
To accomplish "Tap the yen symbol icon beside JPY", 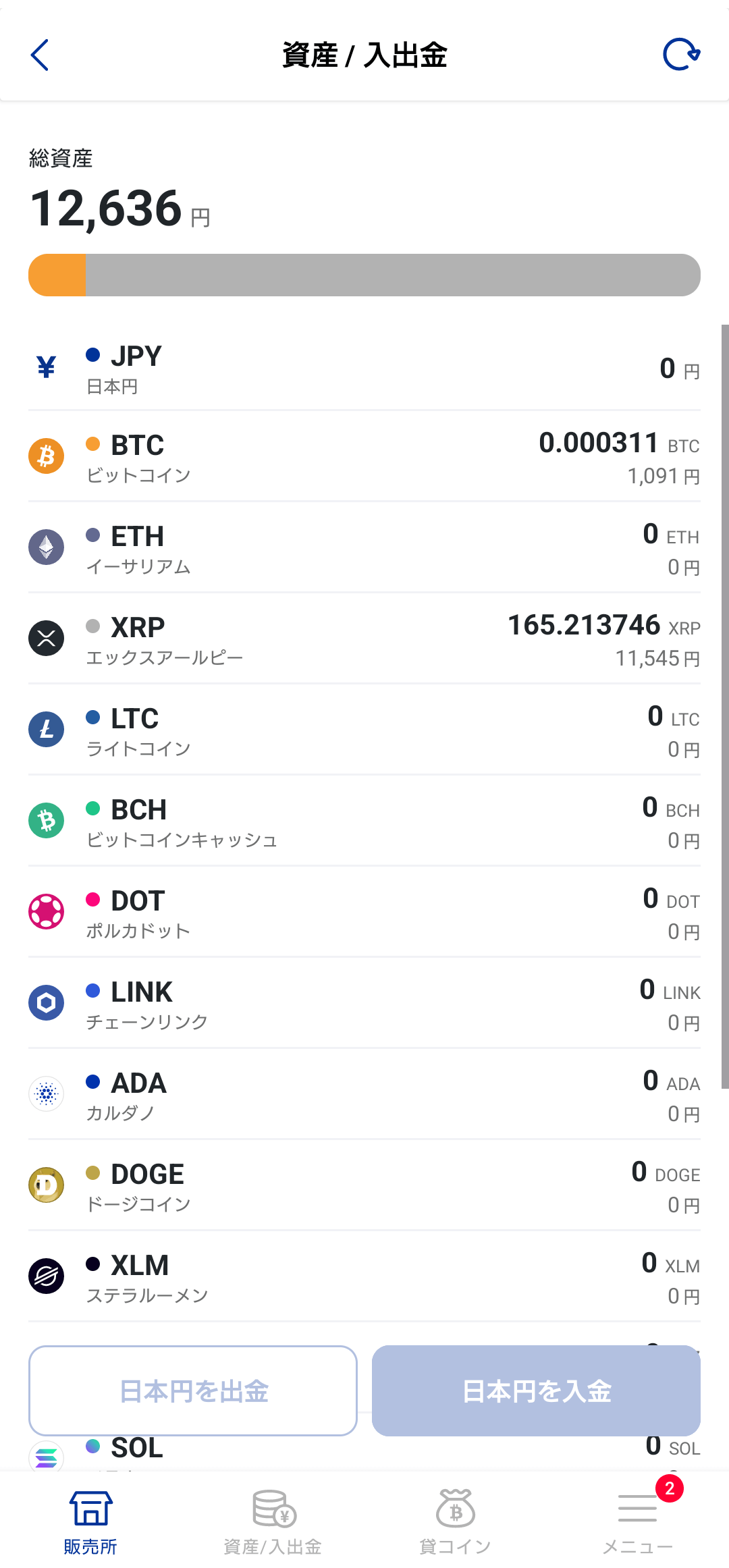I will click(x=46, y=367).
